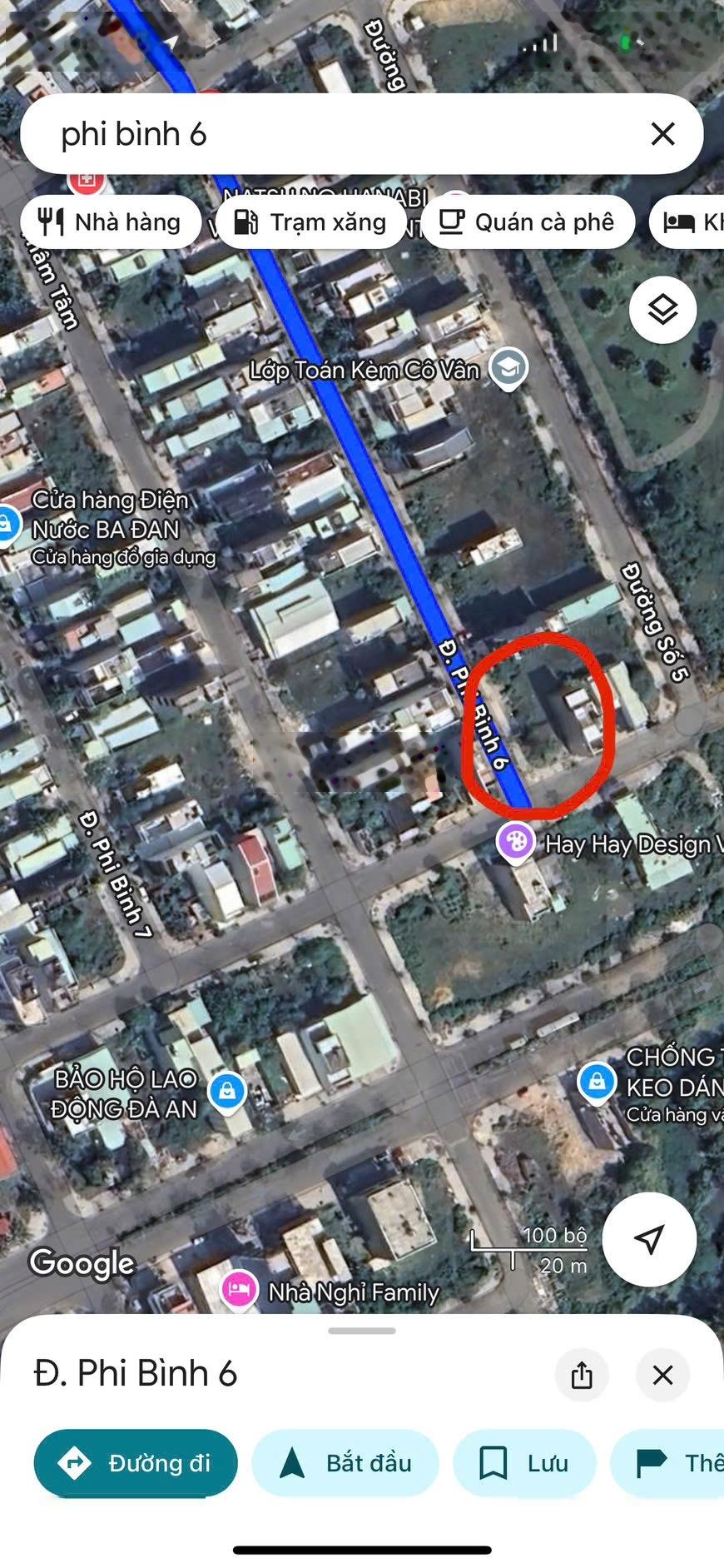Start navigation with Bắt đầu
Image resolution: width=724 pixels, height=1568 pixels.
pyautogui.click(x=345, y=1463)
